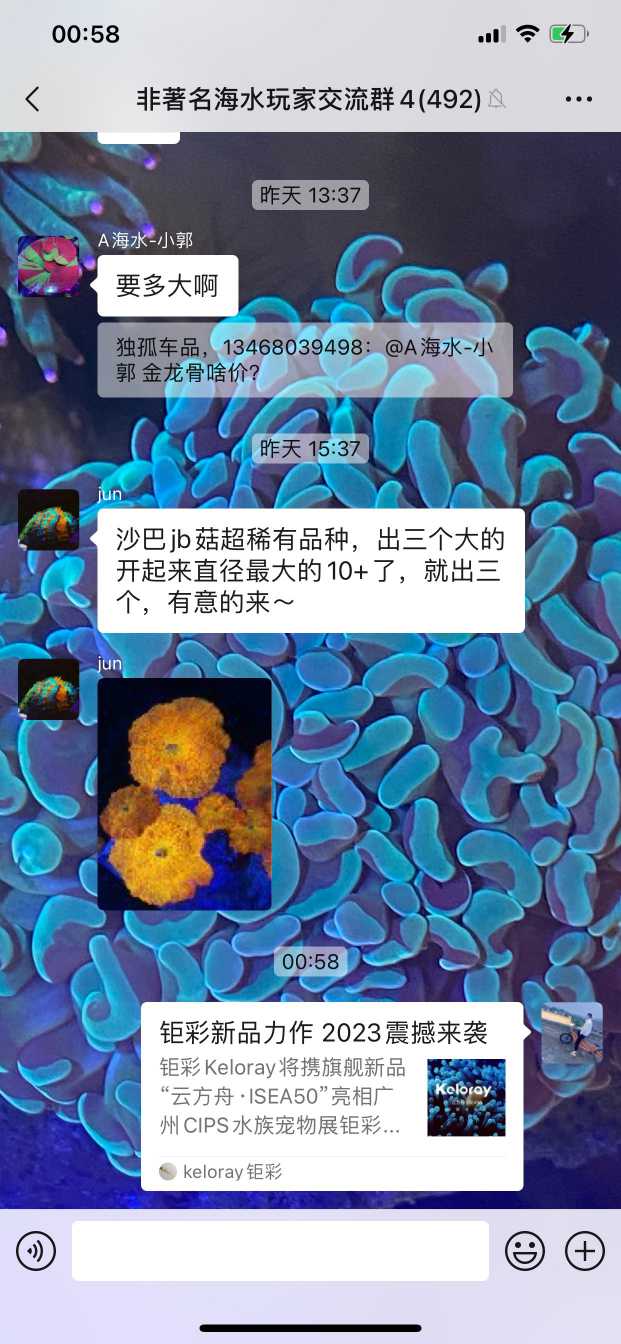Open the Keloray 钜彩新品力作 article card
This screenshot has height=1344, width=621.
pos(331,1095)
